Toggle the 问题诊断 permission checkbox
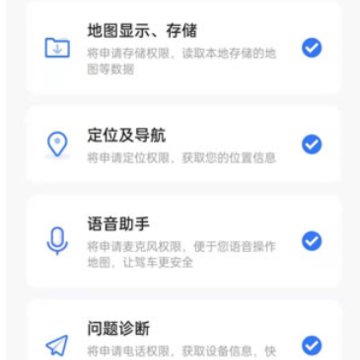The height and width of the screenshot is (360, 360). tap(312, 345)
